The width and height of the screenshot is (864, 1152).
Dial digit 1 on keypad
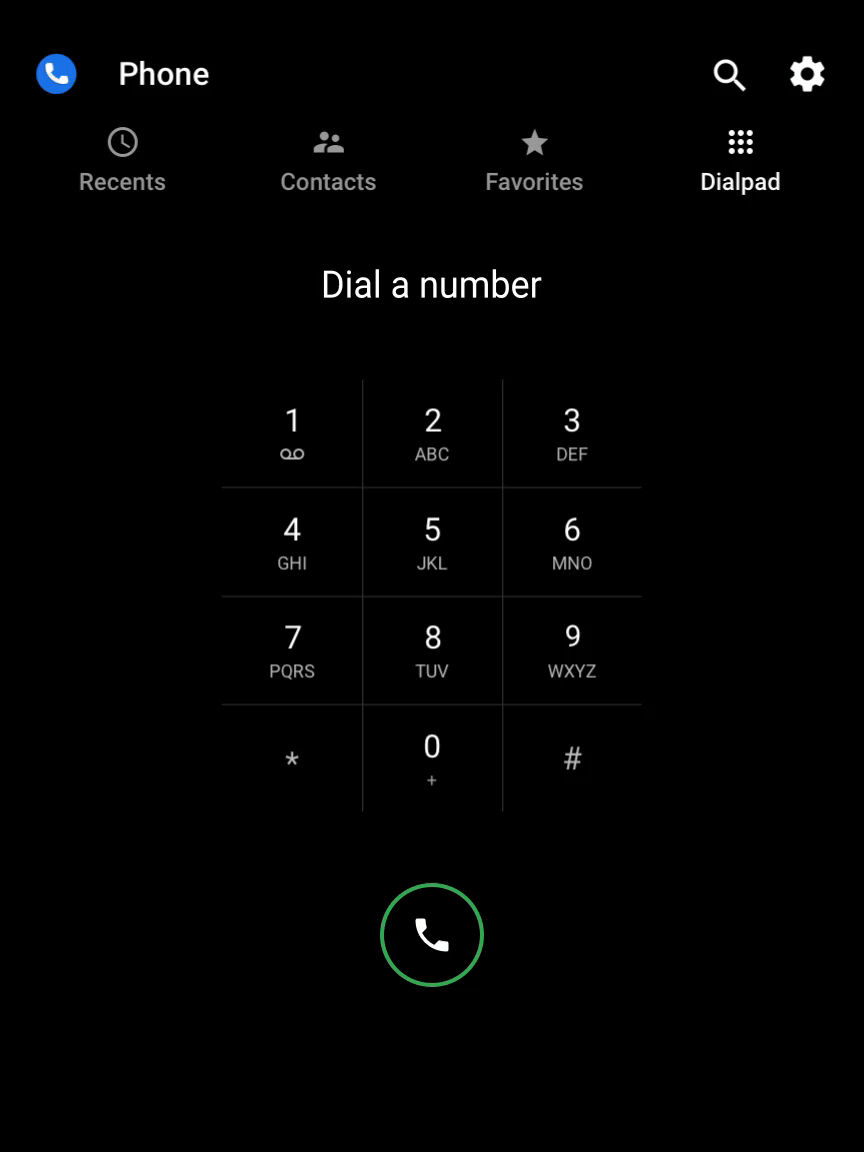tap(292, 433)
